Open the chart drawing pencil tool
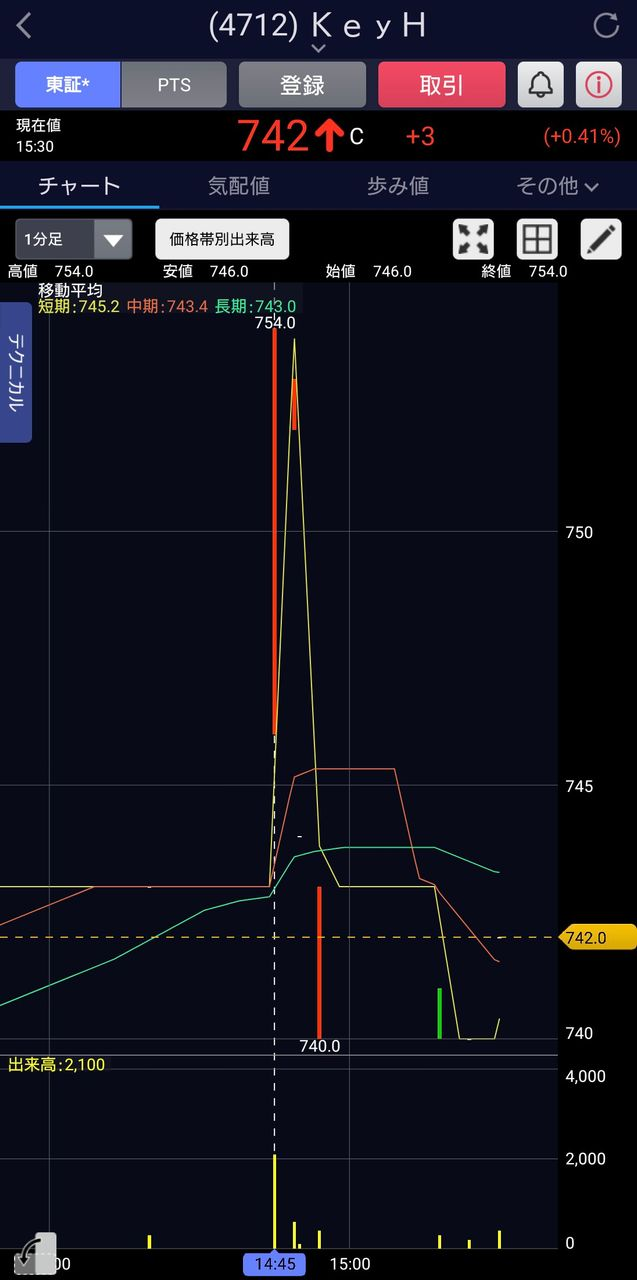 pos(600,240)
